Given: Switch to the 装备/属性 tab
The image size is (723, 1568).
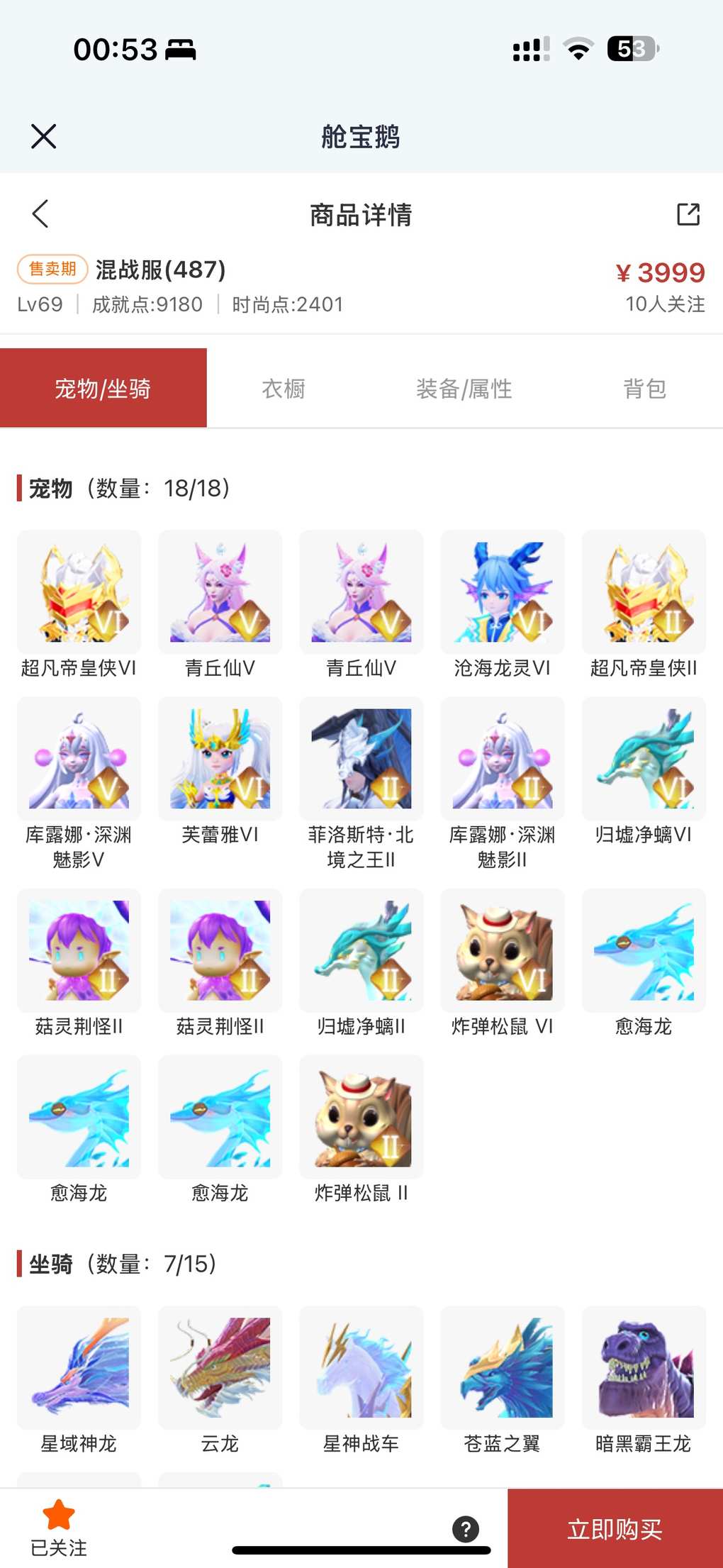Looking at the screenshot, I should click(x=464, y=389).
